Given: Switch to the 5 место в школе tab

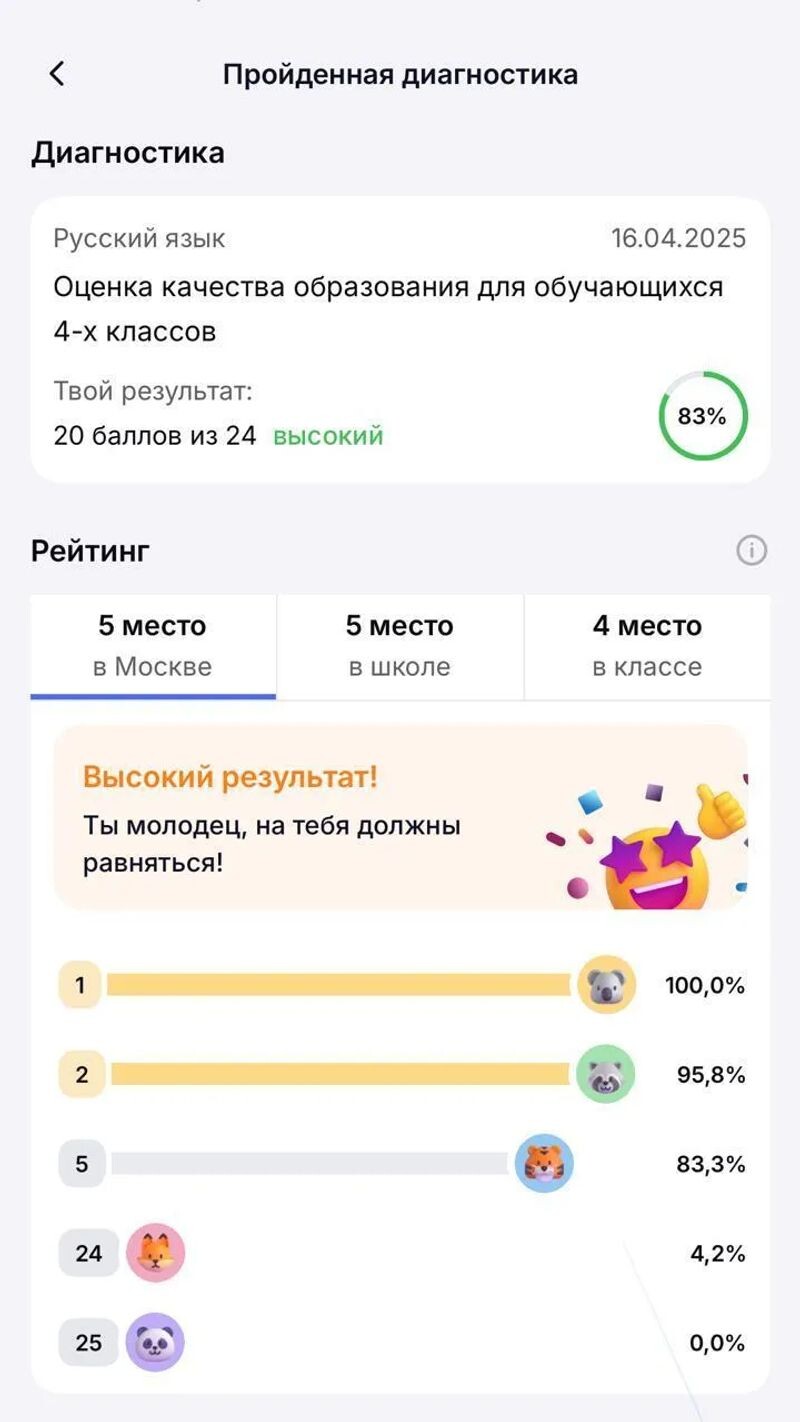Looking at the screenshot, I should (x=400, y=646).
